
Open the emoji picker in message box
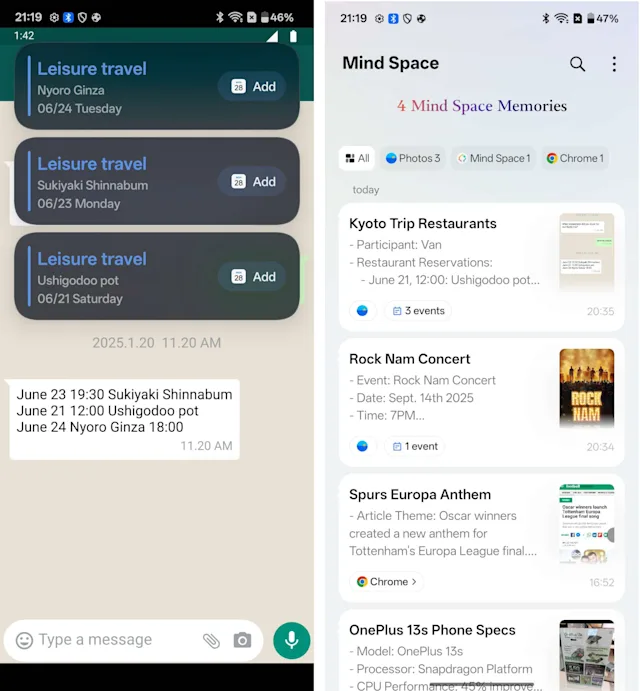point(25,640)
